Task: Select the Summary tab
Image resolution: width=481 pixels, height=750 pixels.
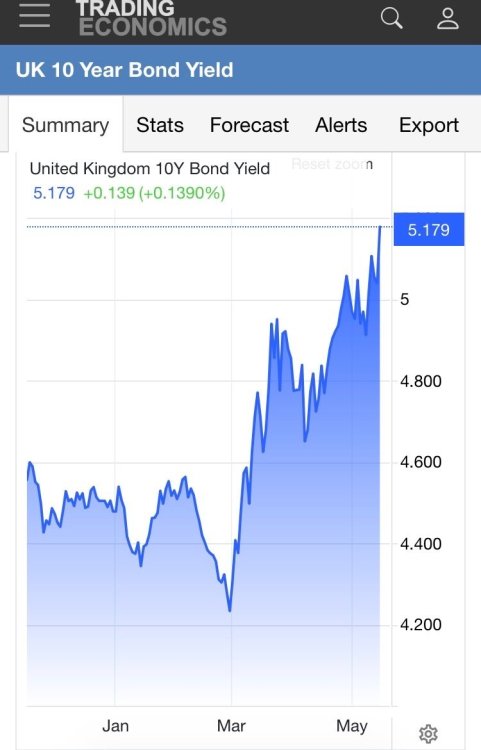Action: [66, 125]
